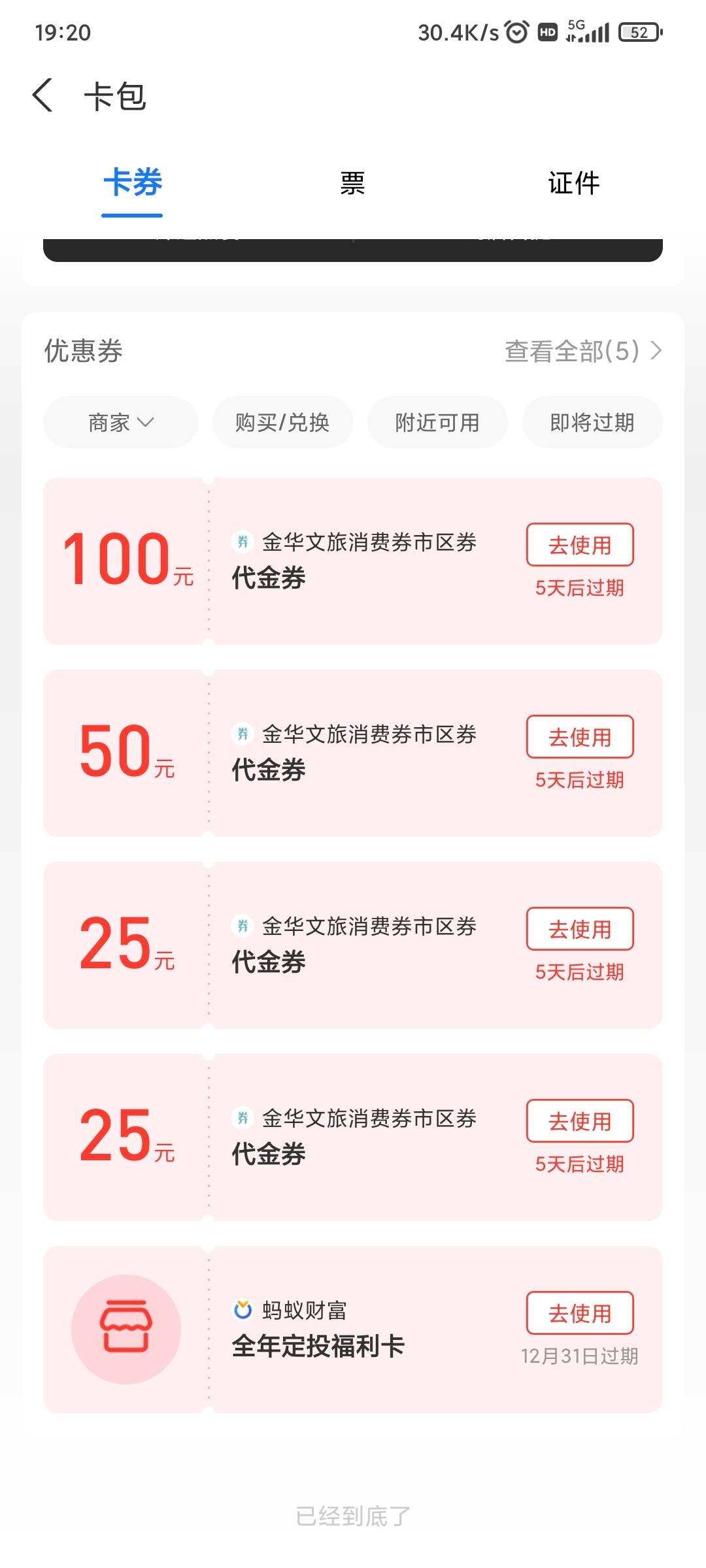Filter by 购买/兑换
The image size is (706, 1568).
coord(282,423)
